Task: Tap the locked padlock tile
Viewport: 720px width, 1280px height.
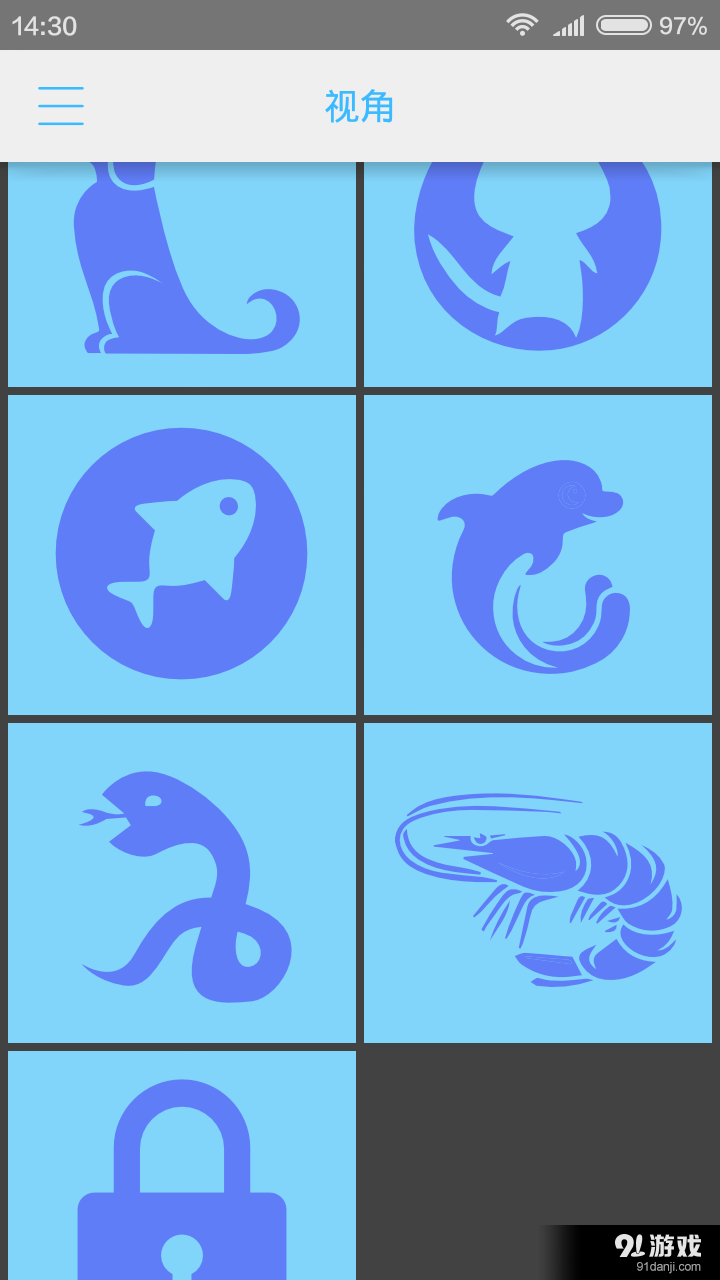Action: [x=182, y=1166]
